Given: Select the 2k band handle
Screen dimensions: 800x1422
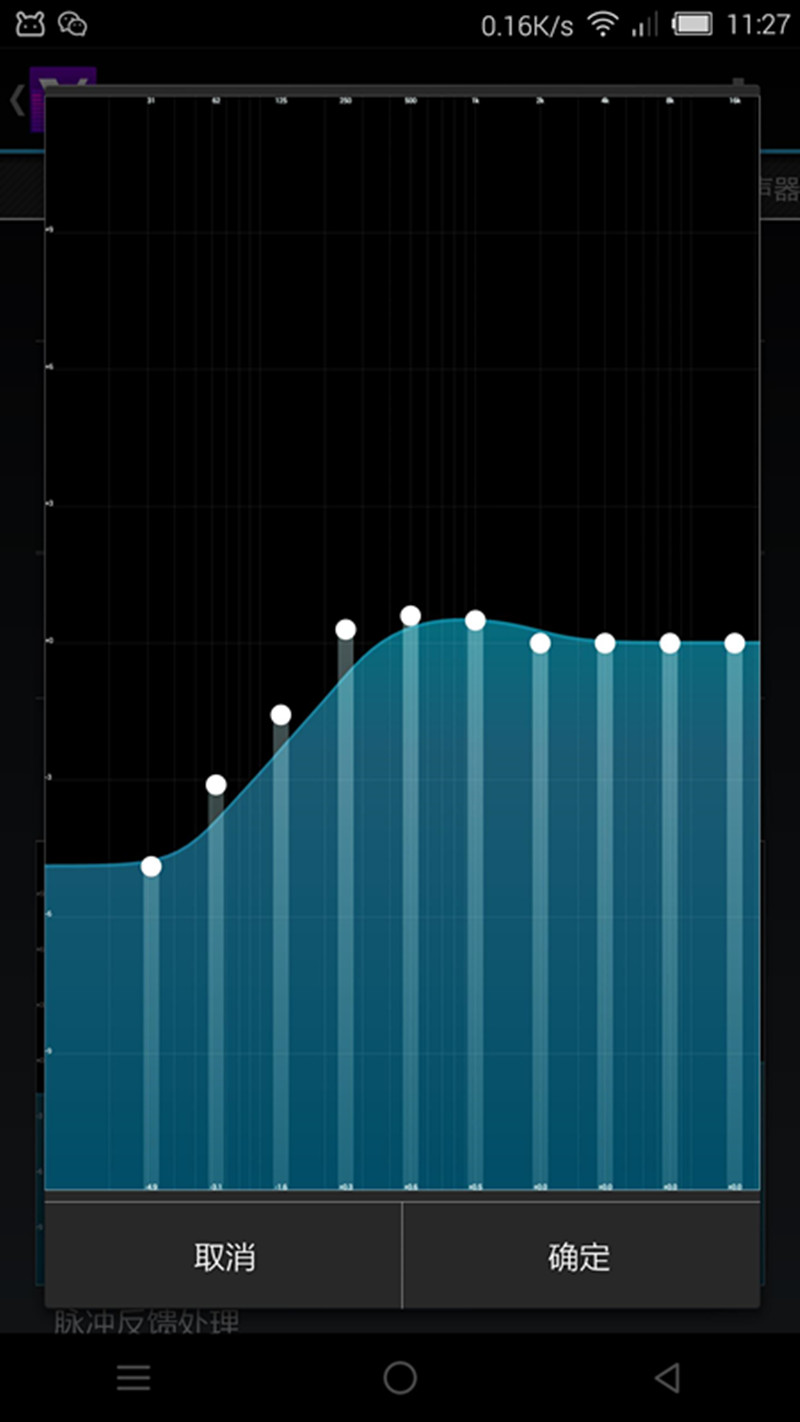Looking at the screenshot, I should pyautogui.click(x=540, y=643).
